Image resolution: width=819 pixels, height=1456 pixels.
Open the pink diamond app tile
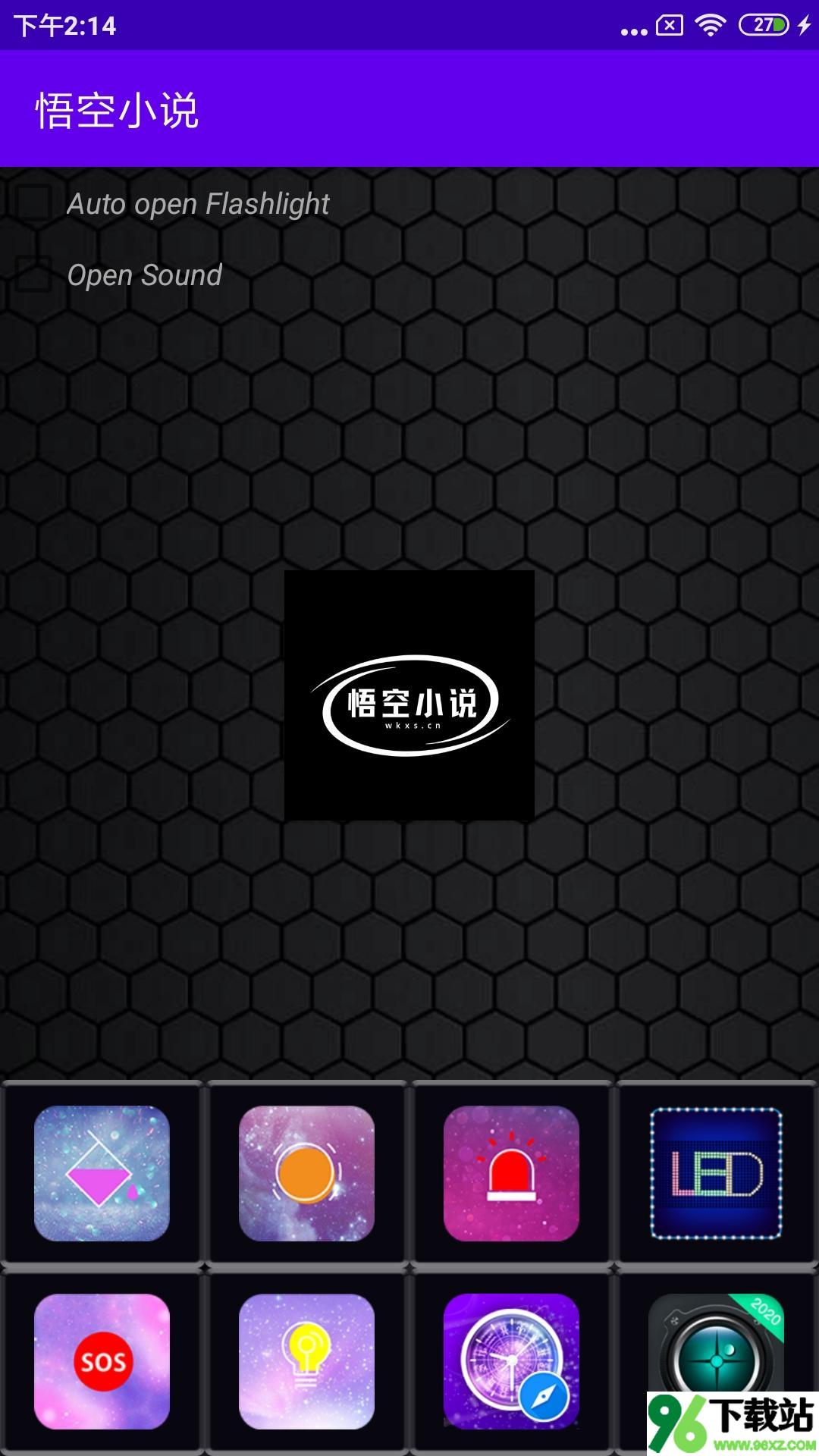click(102, 1173)
